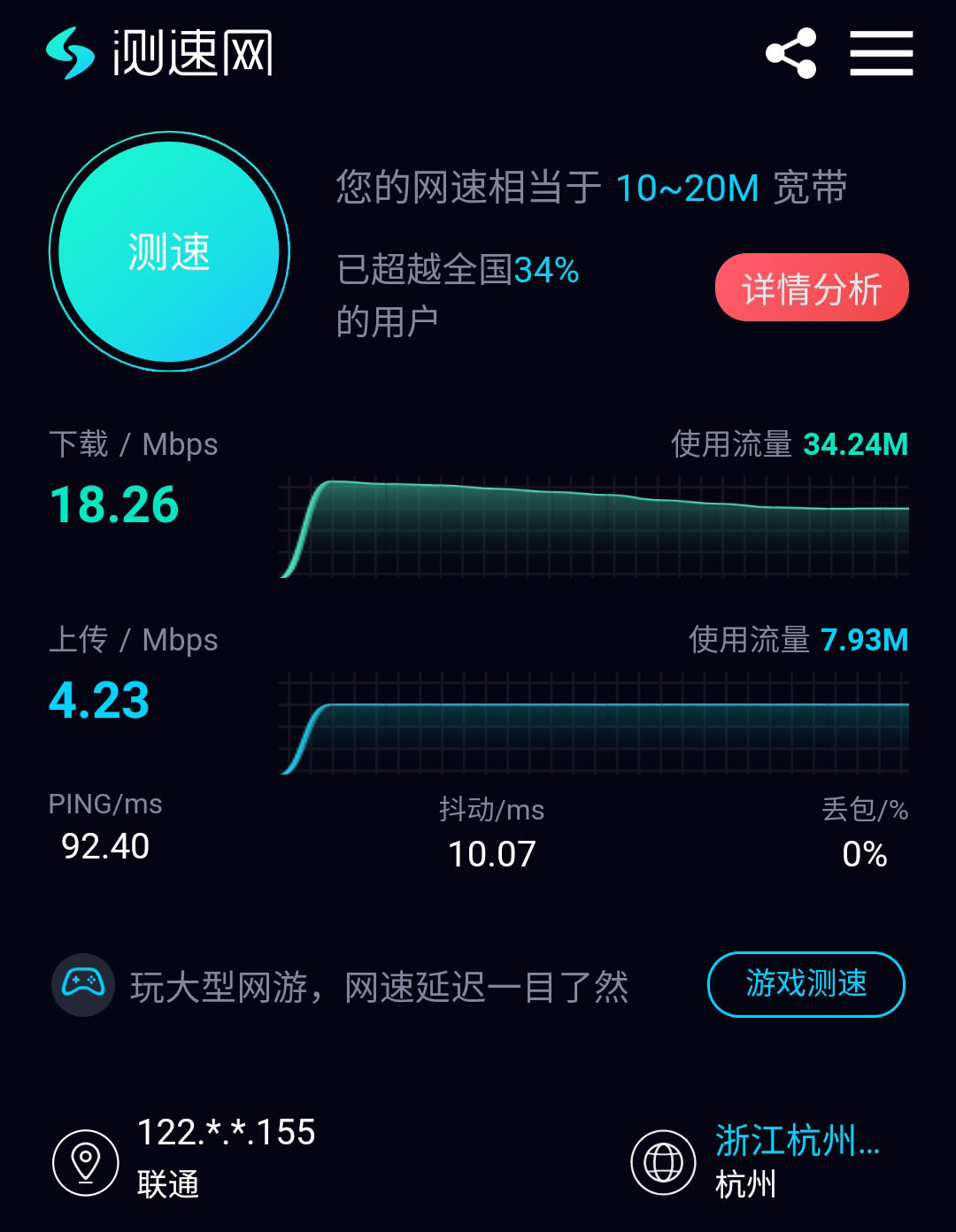Image resolution: width=956 pixels, height=1232 pixels.
Task: Open 详情分析 for detailed analysis
Action: (811, 288)
